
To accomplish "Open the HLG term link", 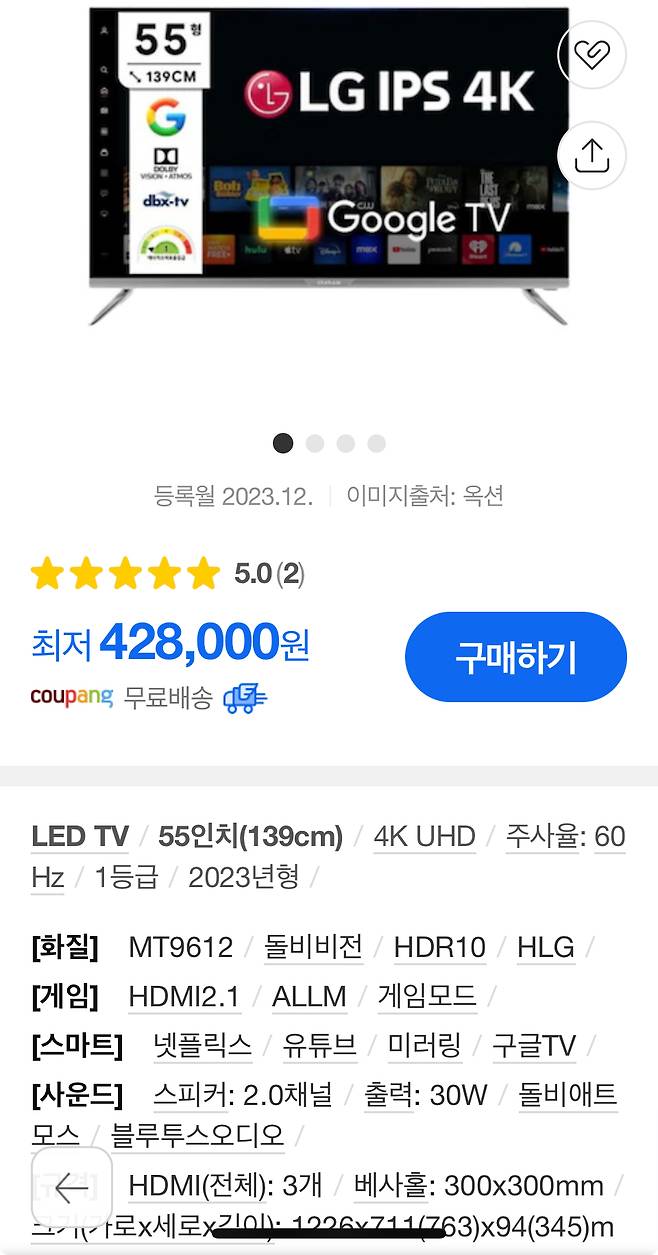I will (x=545, y=947).
